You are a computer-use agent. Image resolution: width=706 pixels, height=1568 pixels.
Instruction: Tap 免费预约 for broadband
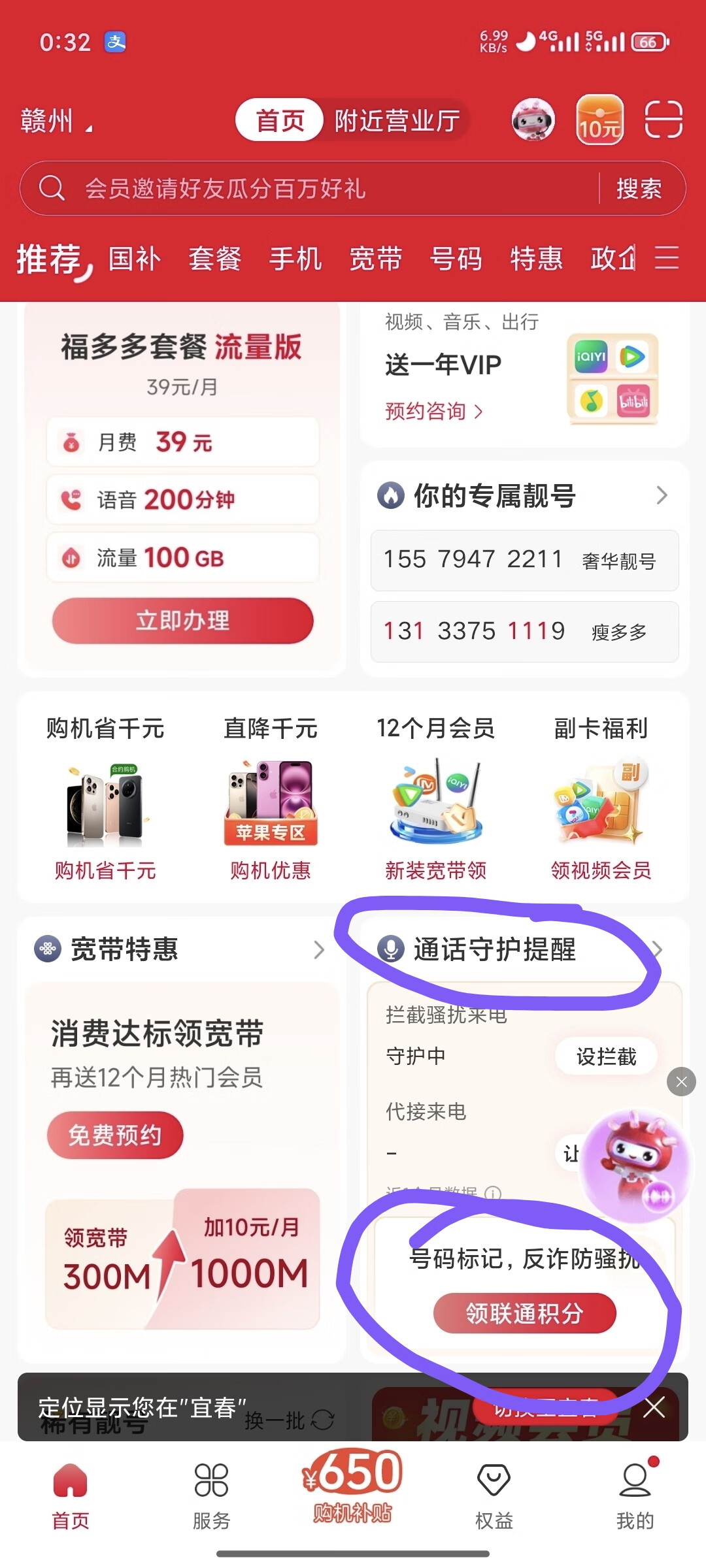pyautogui.click(x=115, y=1135)
